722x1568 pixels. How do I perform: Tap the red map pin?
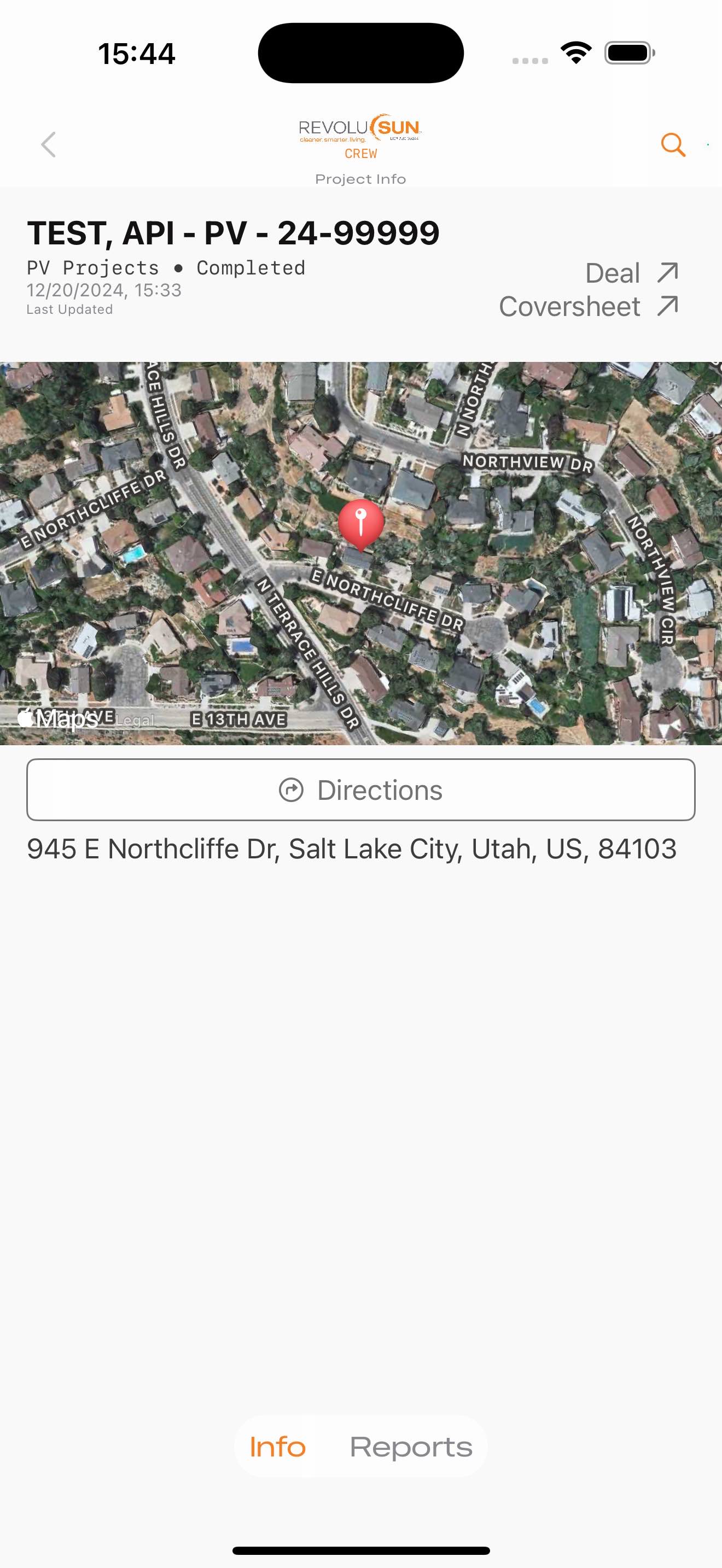tap(360, 523)
